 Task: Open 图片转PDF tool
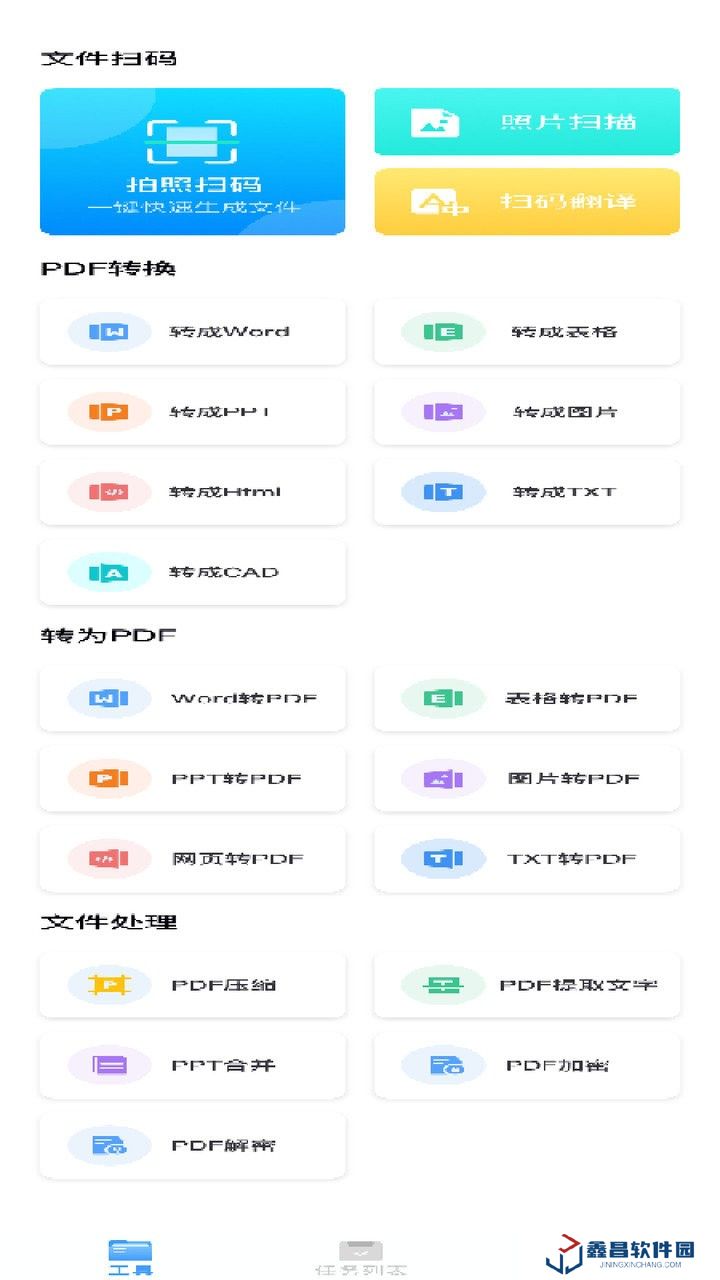coord(527,778)
